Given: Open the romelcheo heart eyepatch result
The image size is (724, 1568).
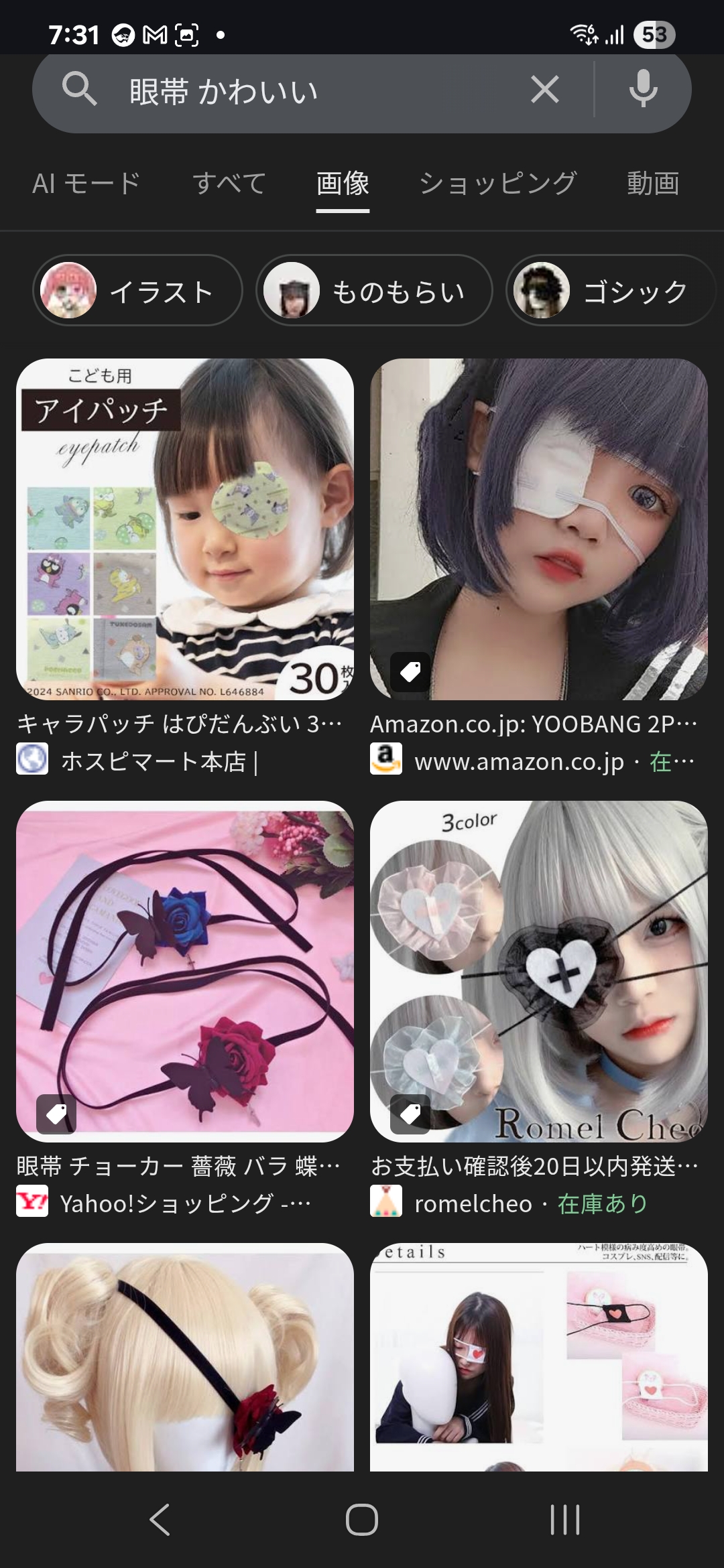Looking at the screenshot, I should click(x=539, y=972).
